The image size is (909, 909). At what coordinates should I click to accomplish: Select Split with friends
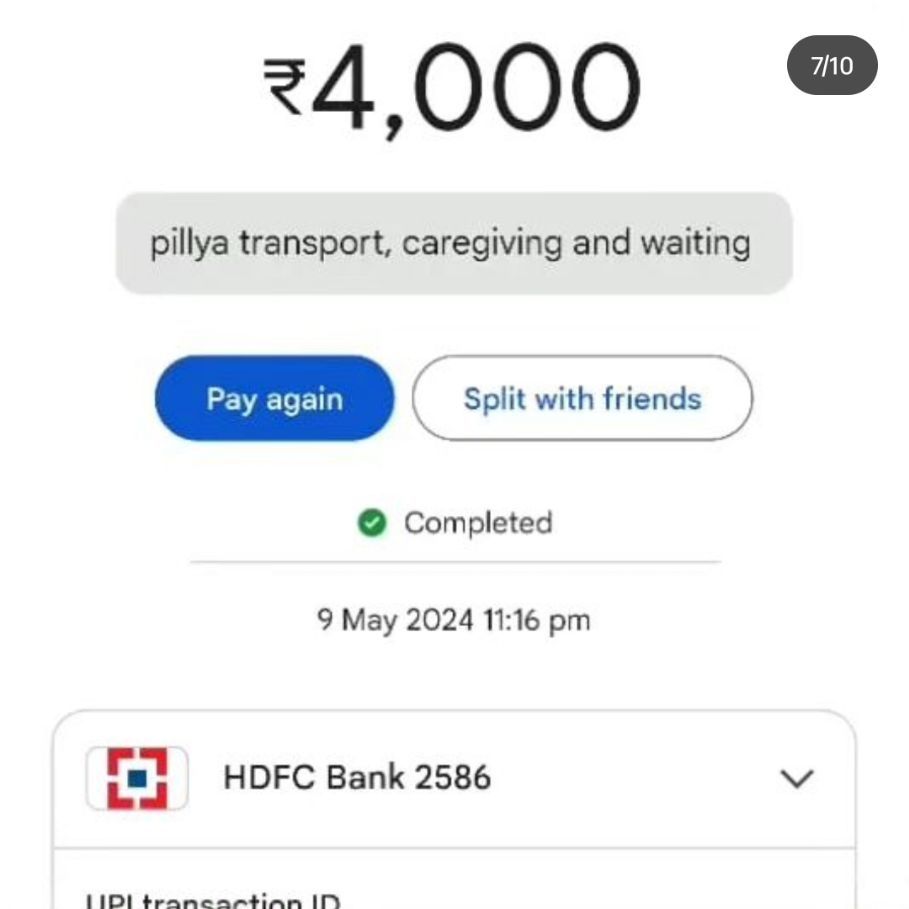click(582, 399)
